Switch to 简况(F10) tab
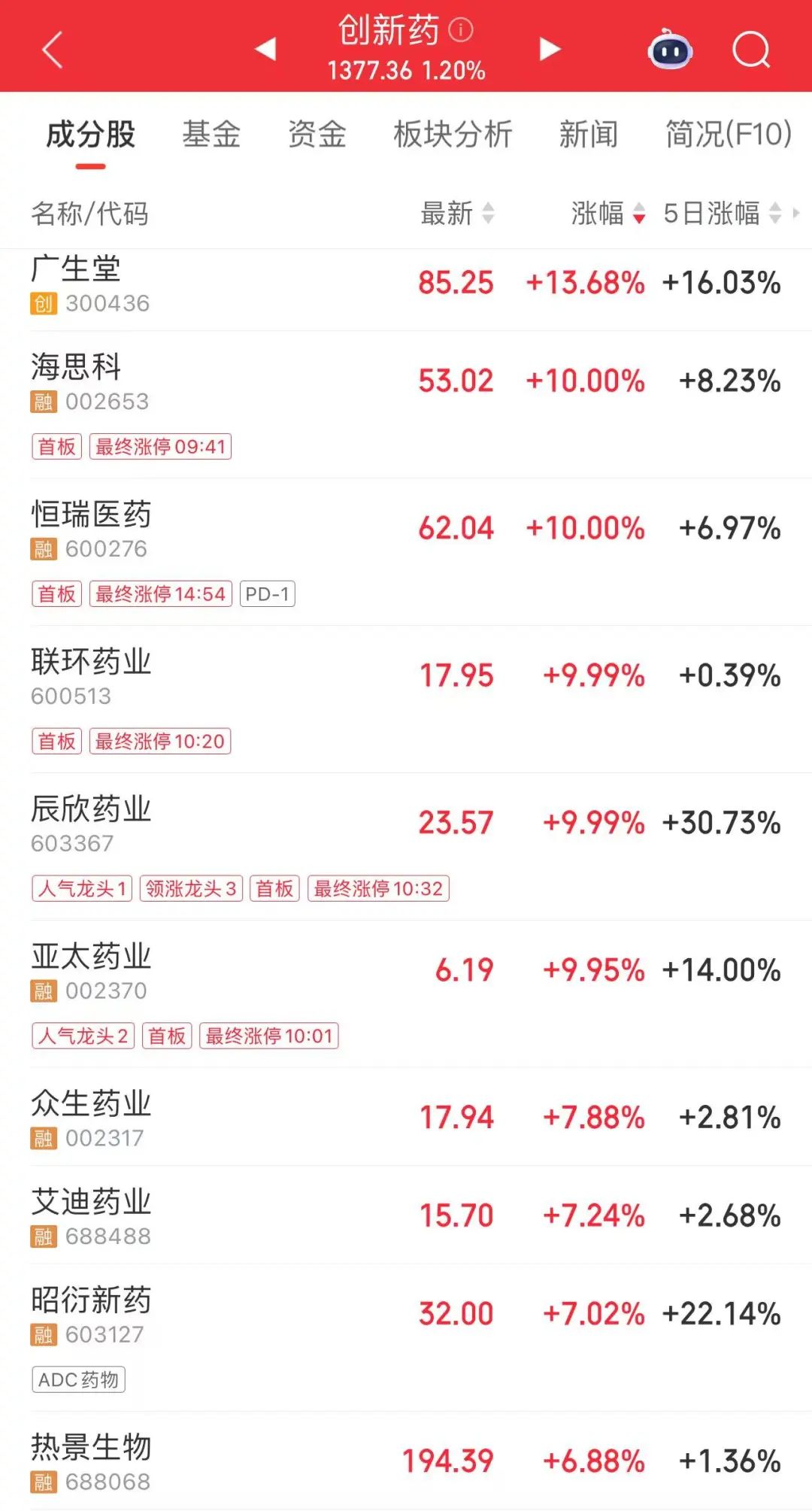 tap(729, 135)
